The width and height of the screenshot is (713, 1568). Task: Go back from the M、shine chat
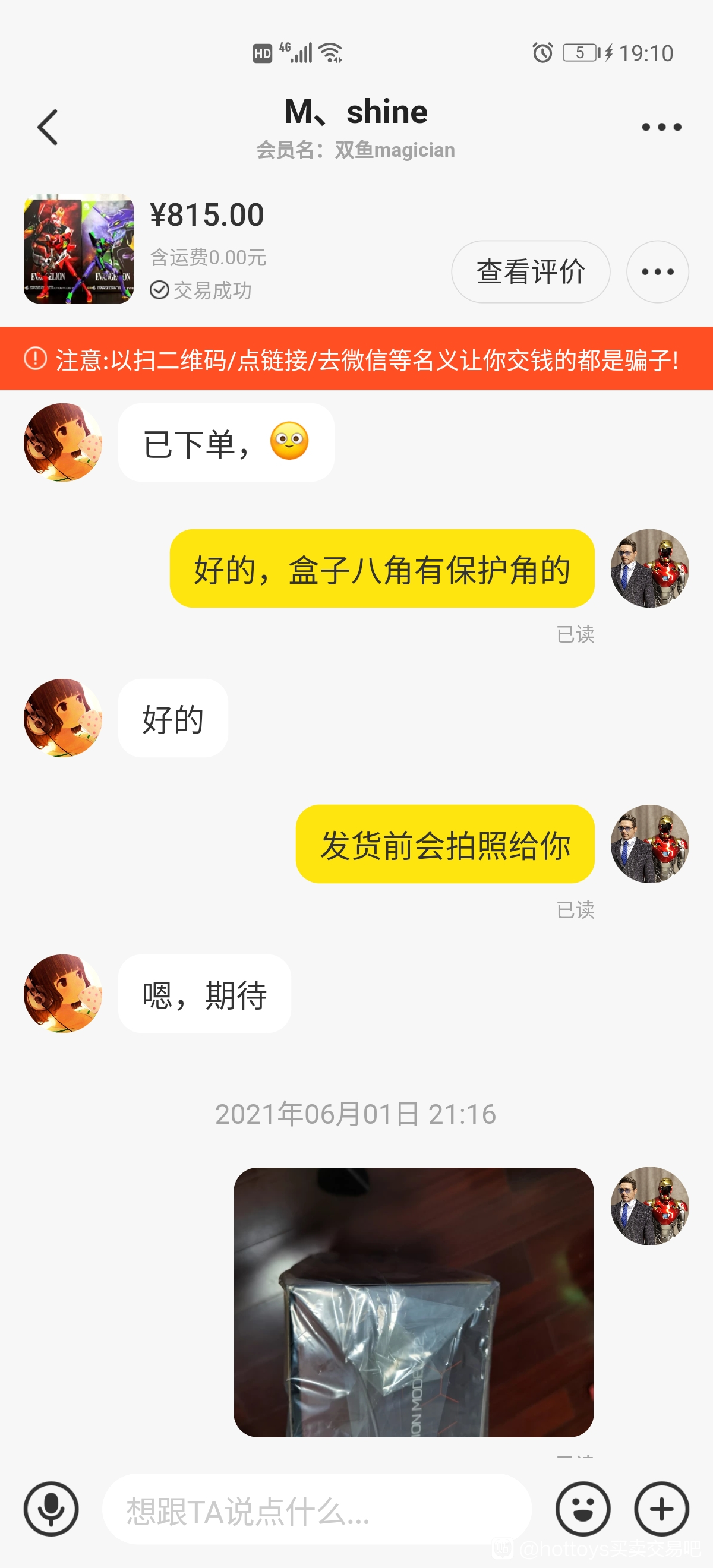point(48,127)
